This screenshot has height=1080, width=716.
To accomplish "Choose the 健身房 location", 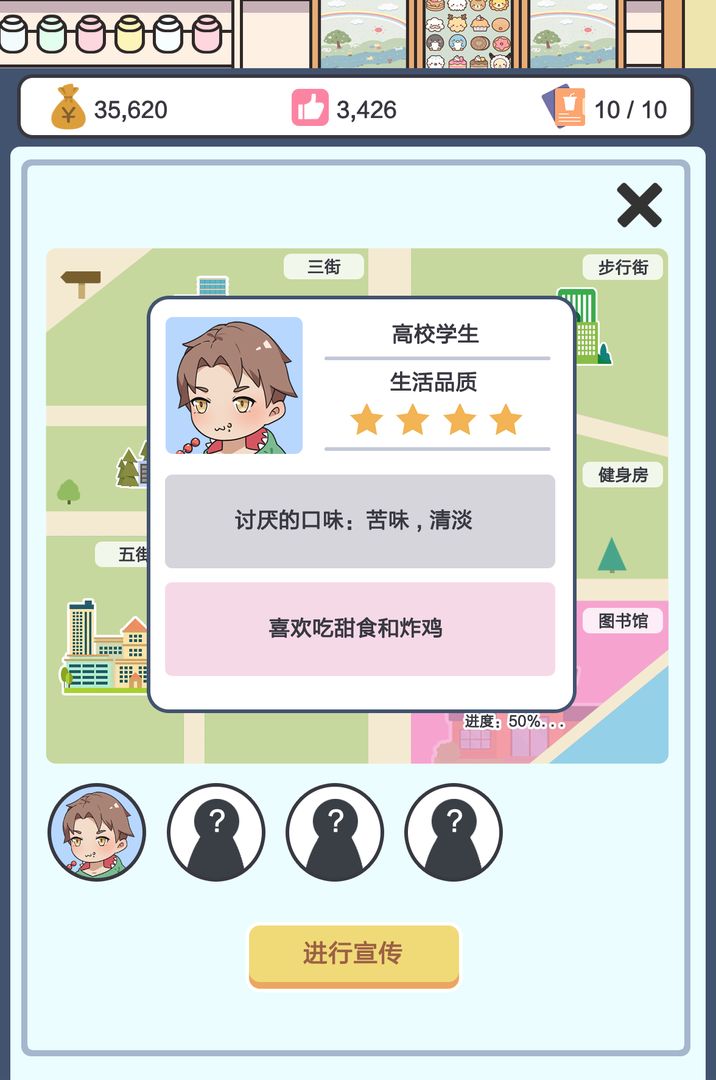I will click(623, 474).
